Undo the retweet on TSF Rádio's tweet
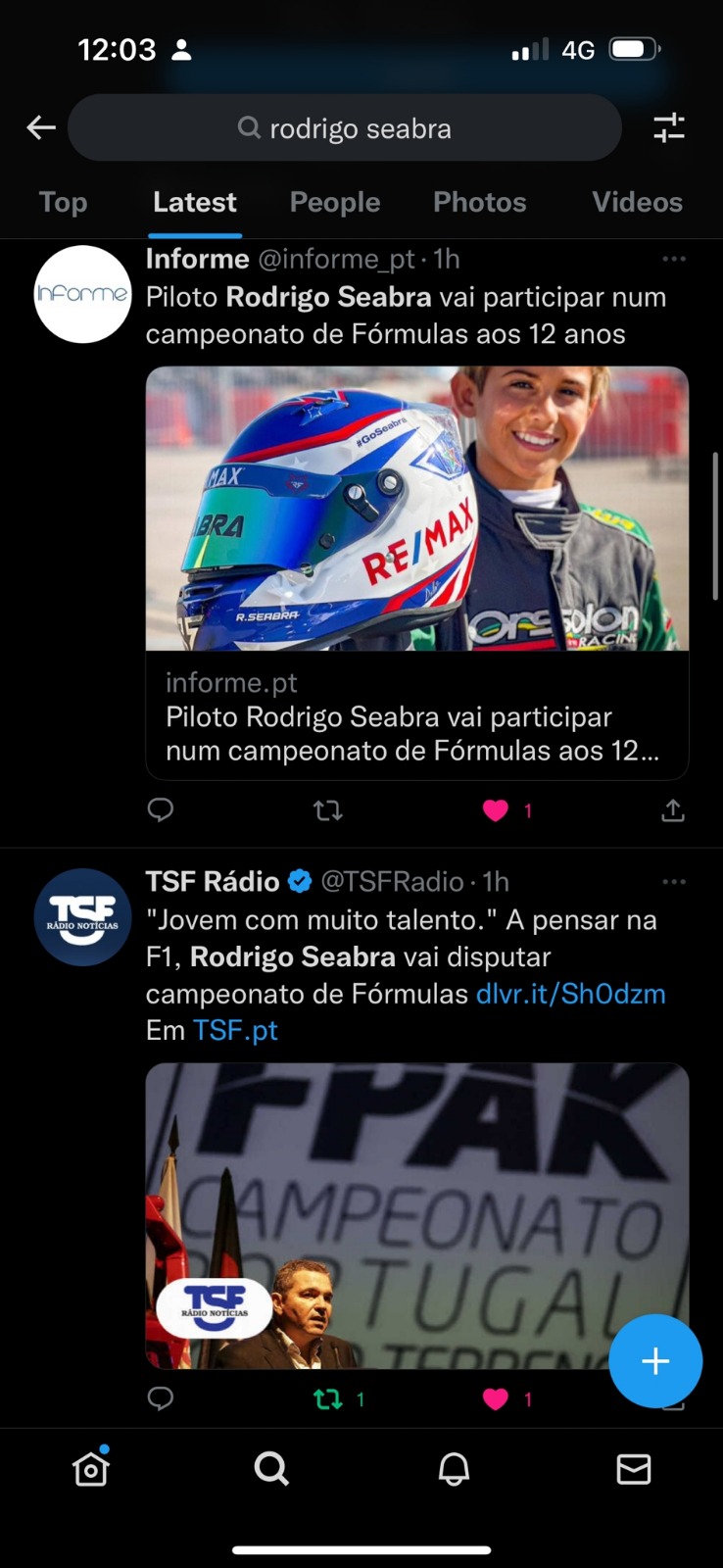 pos(328,1399)
